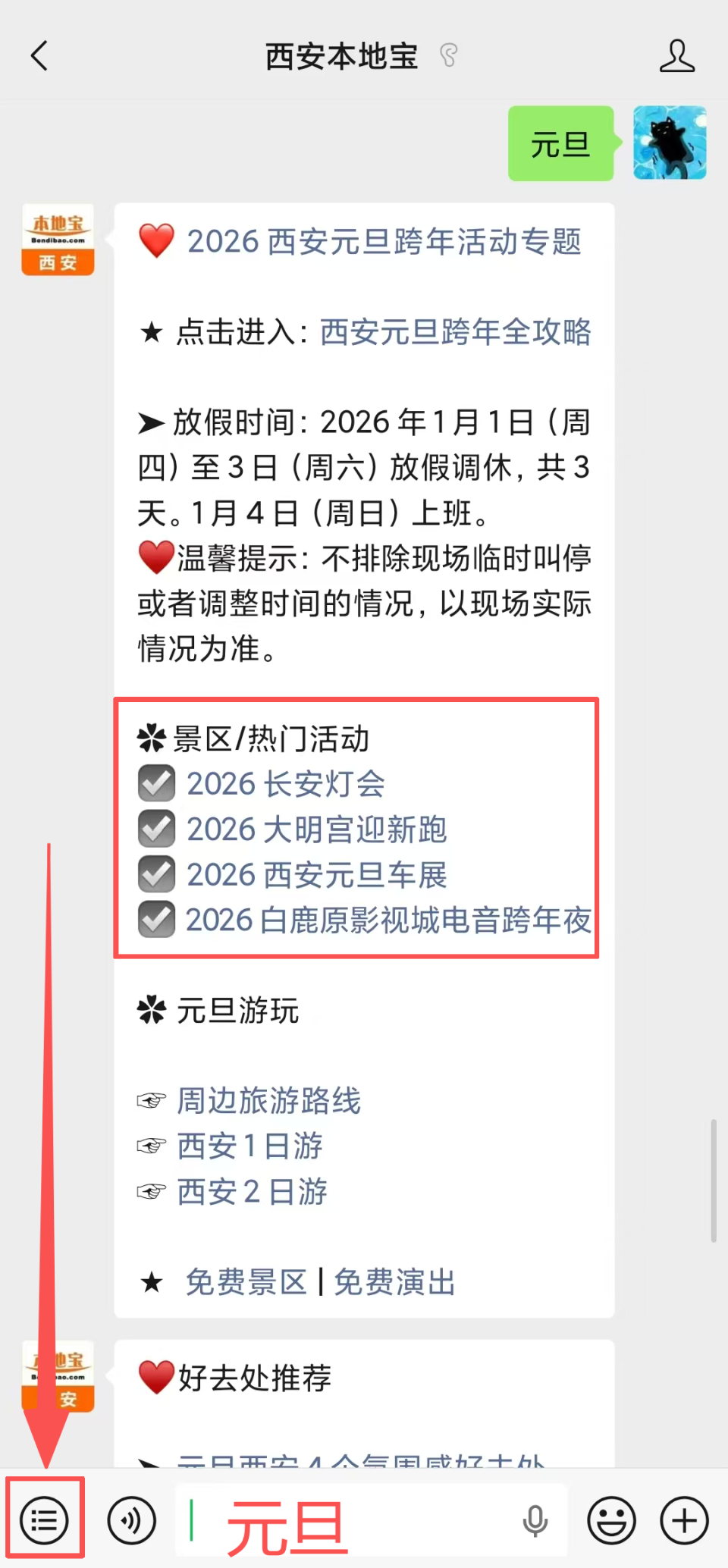Click the checkbox before 2026 西安元旦车展
The image size is (728, 1568).
point(155,873)
